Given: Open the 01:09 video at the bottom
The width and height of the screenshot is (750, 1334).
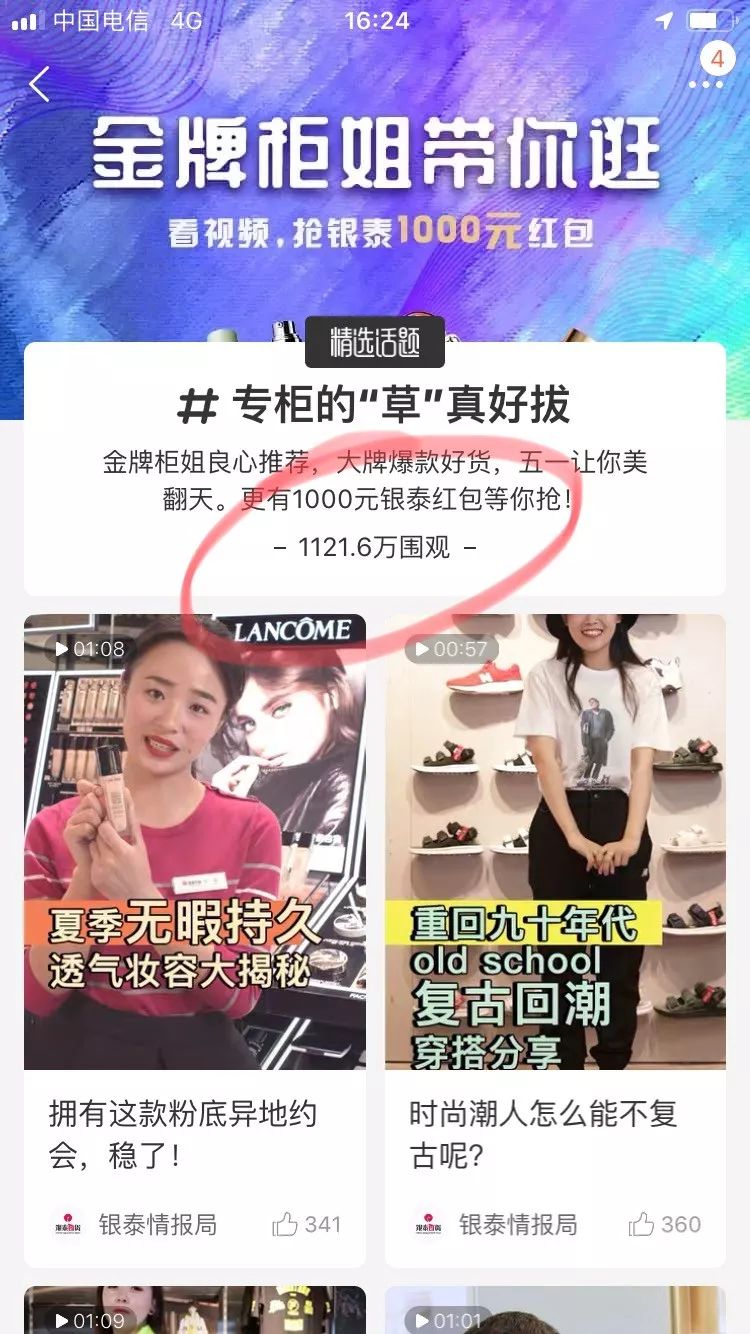Looking at the screenshot, I should [195, 1310].
